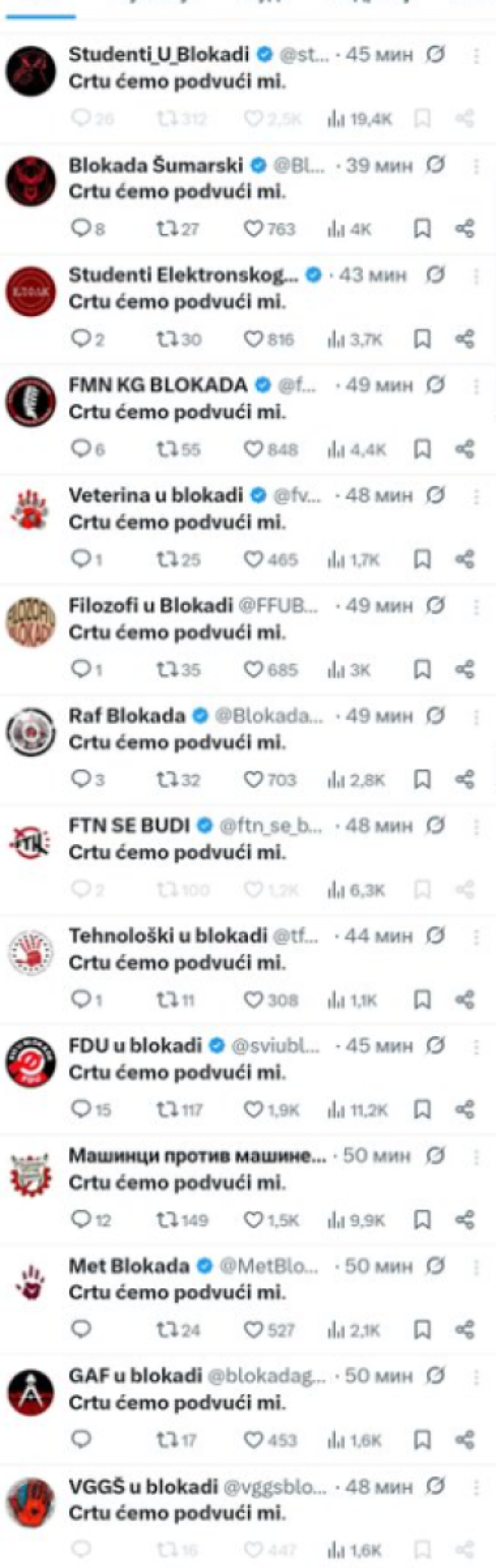Bookmark the Veterina u blokadi tweet
The image size is (496, 1568).
[422, 560]
